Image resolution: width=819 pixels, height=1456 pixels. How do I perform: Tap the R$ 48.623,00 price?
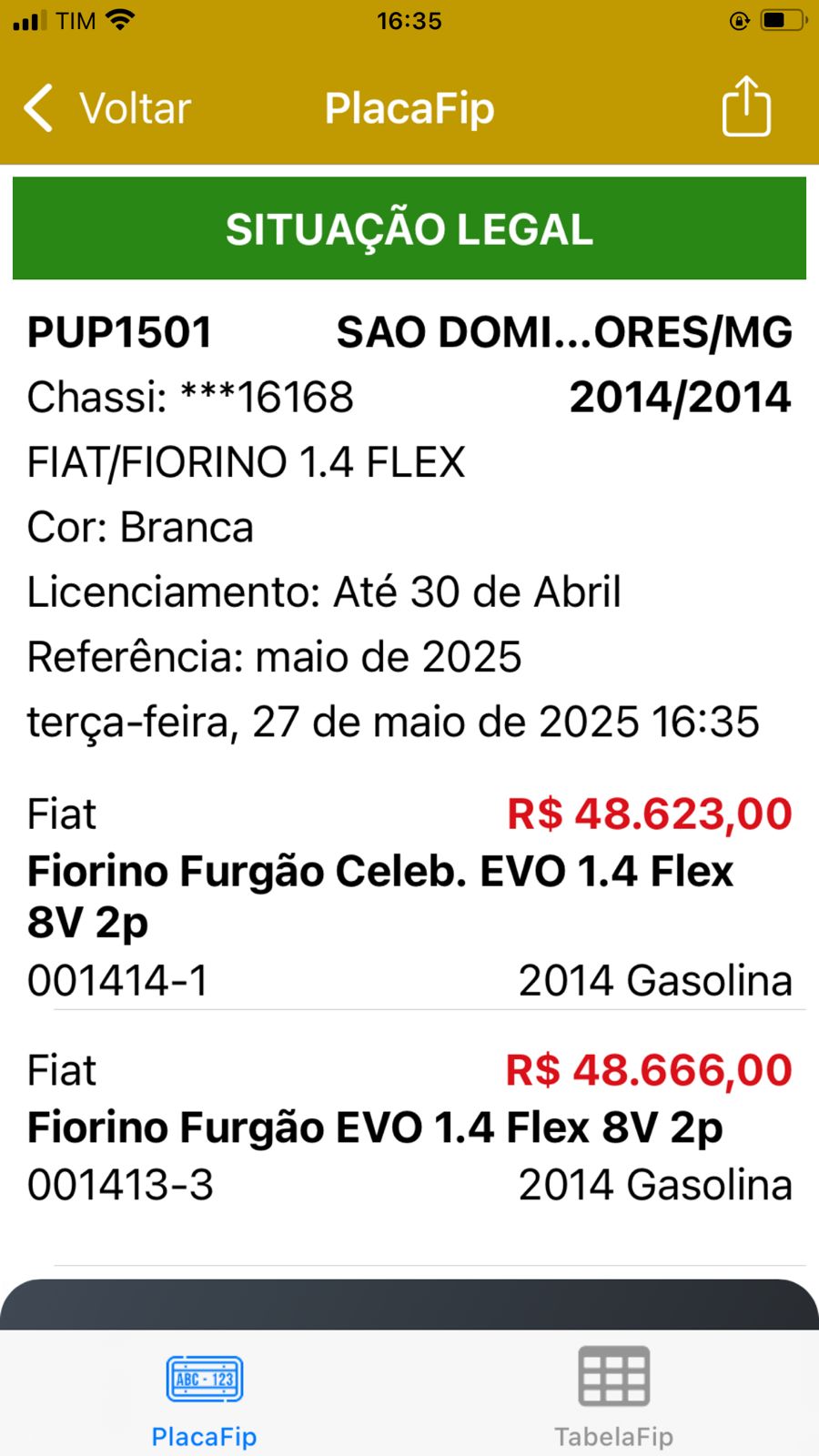point(650,813)
